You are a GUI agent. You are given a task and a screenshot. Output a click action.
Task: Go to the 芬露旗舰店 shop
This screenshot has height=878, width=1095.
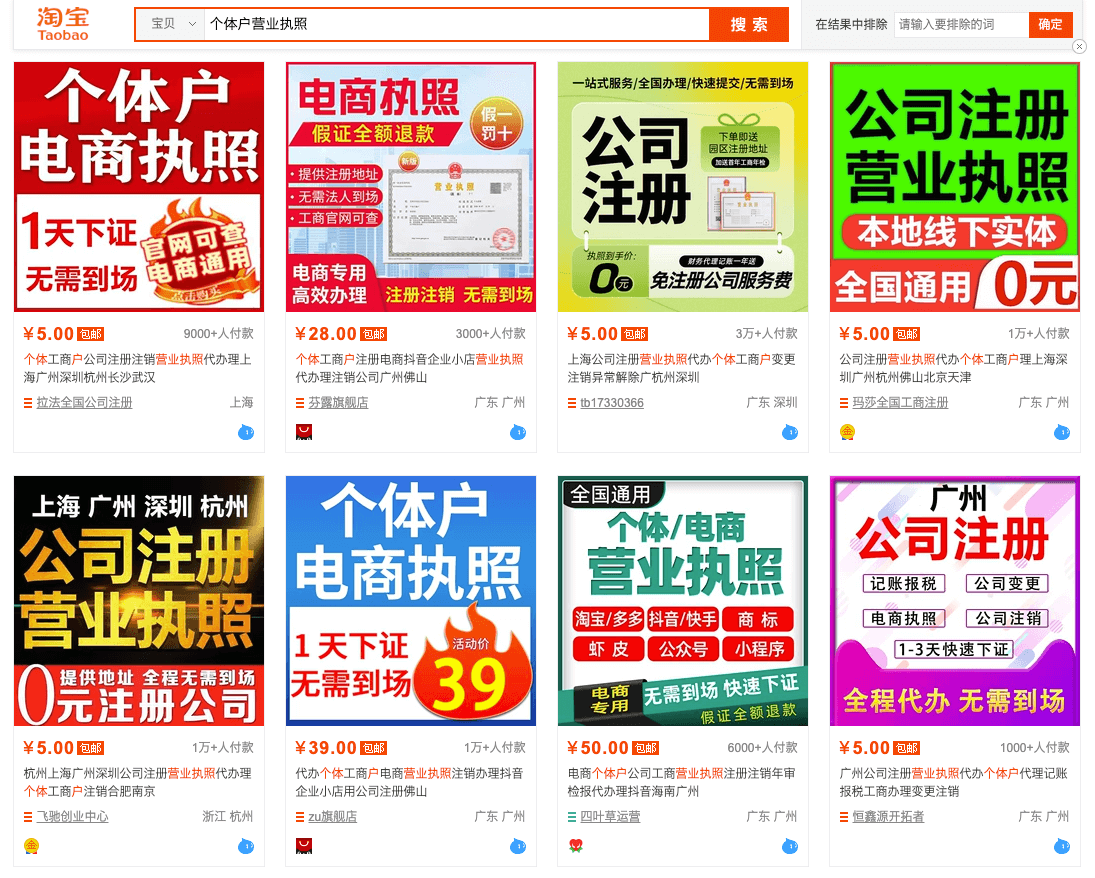click(x=338, y=402)
